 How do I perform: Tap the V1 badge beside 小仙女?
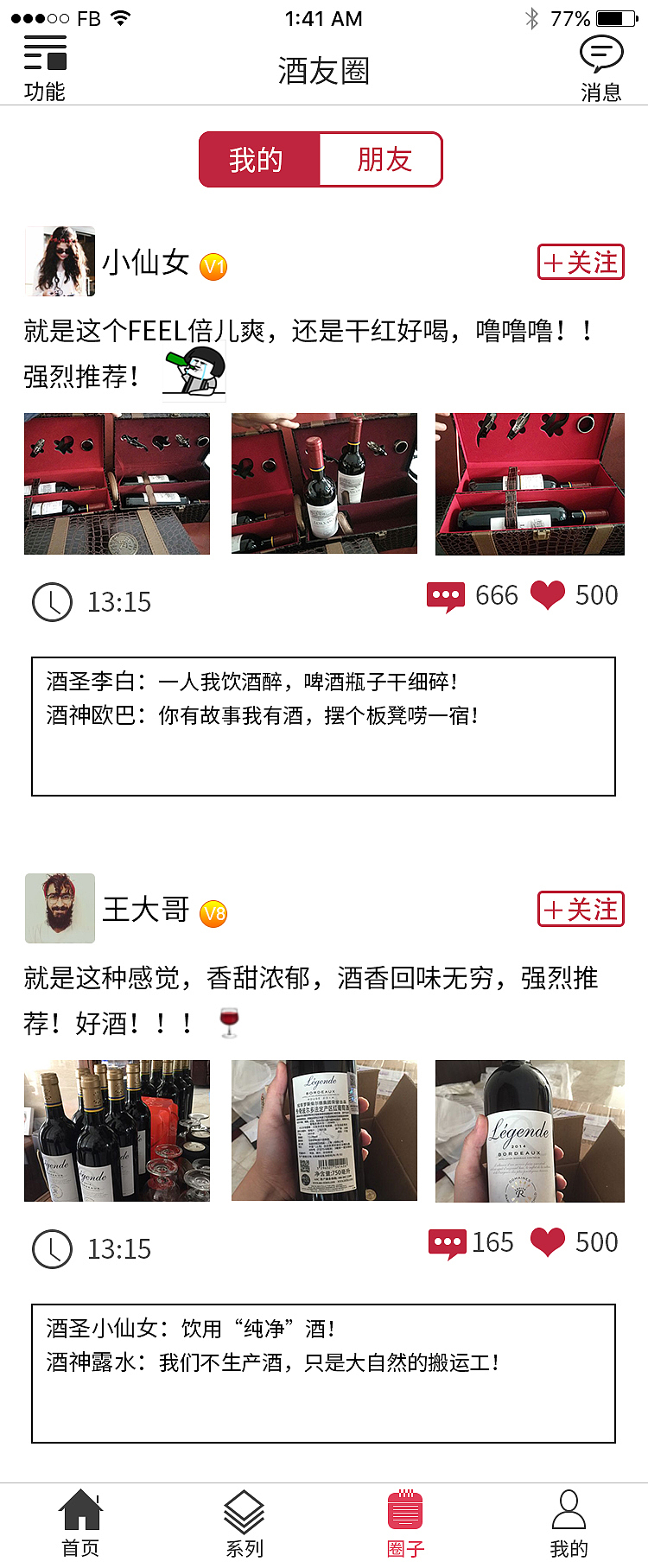pos(214,266)
